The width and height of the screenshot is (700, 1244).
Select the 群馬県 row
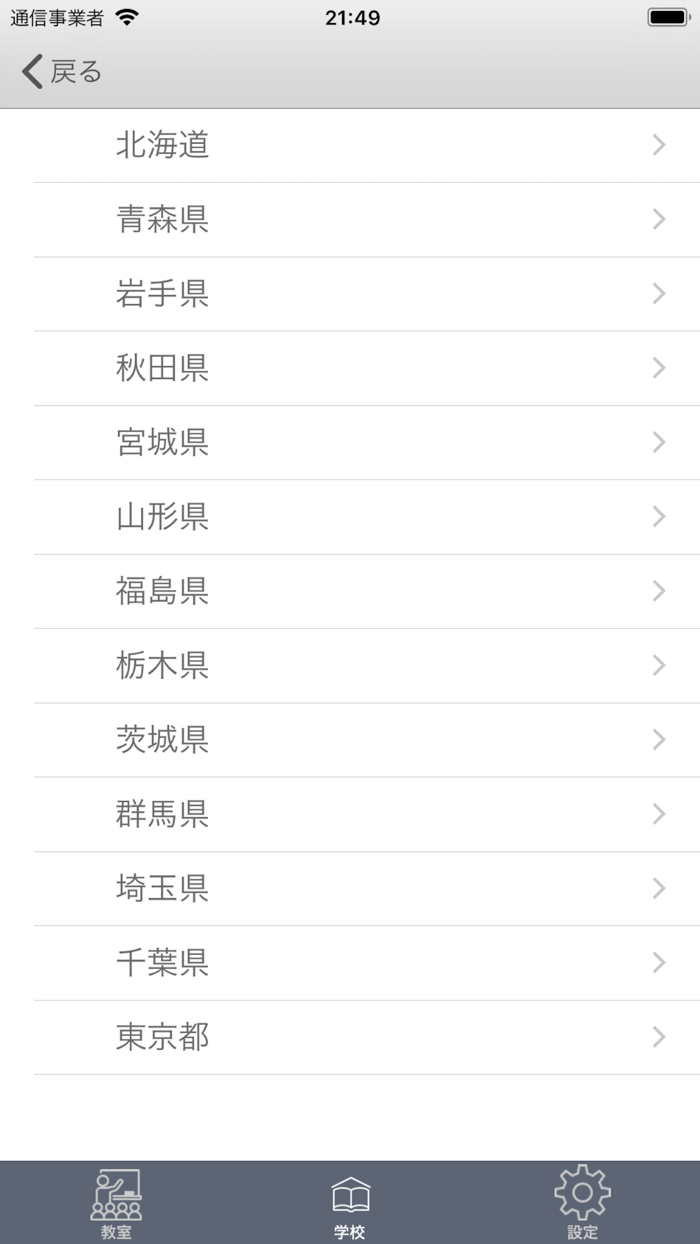(350, 815)
